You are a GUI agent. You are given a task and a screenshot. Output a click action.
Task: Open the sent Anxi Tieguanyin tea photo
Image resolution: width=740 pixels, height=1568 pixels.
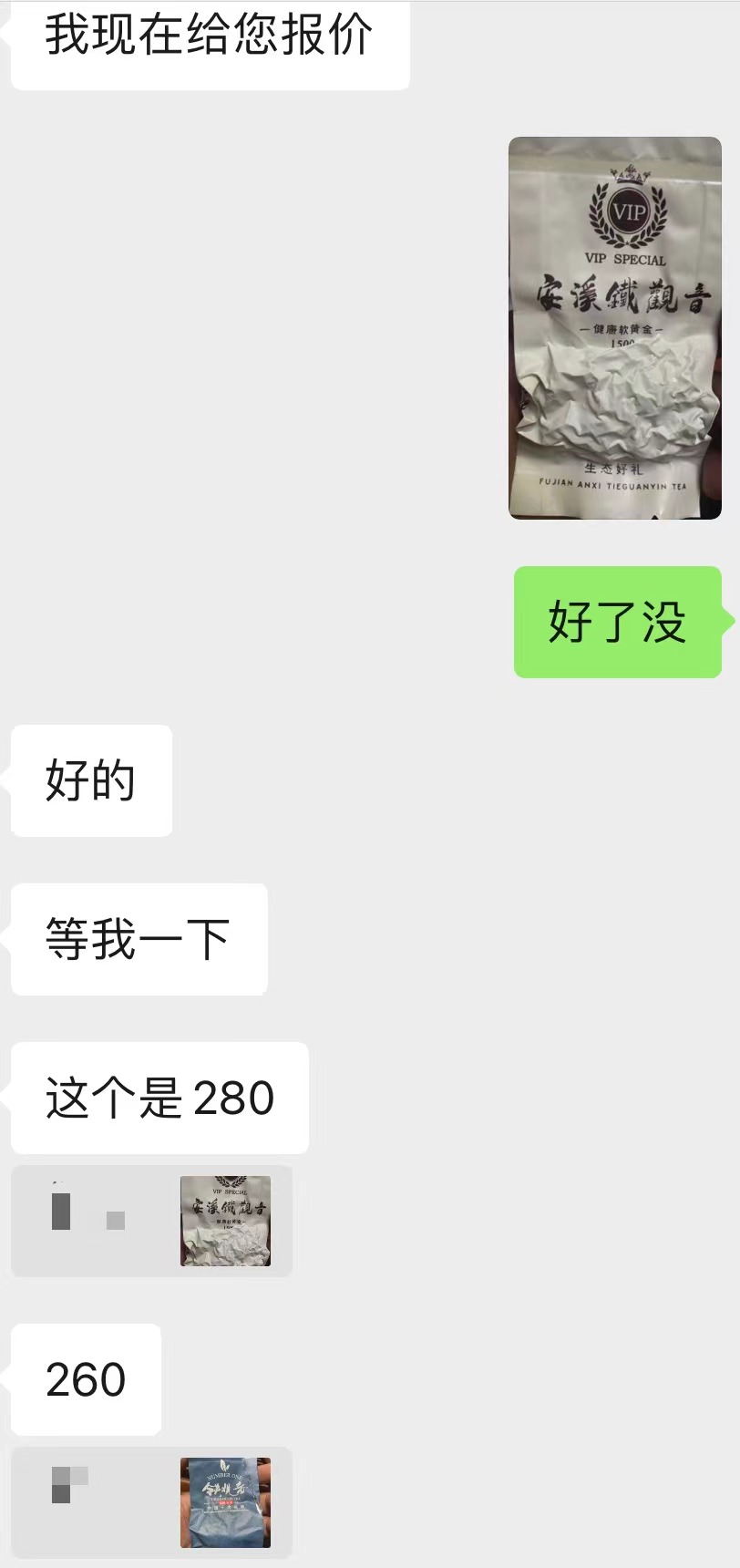614,328
